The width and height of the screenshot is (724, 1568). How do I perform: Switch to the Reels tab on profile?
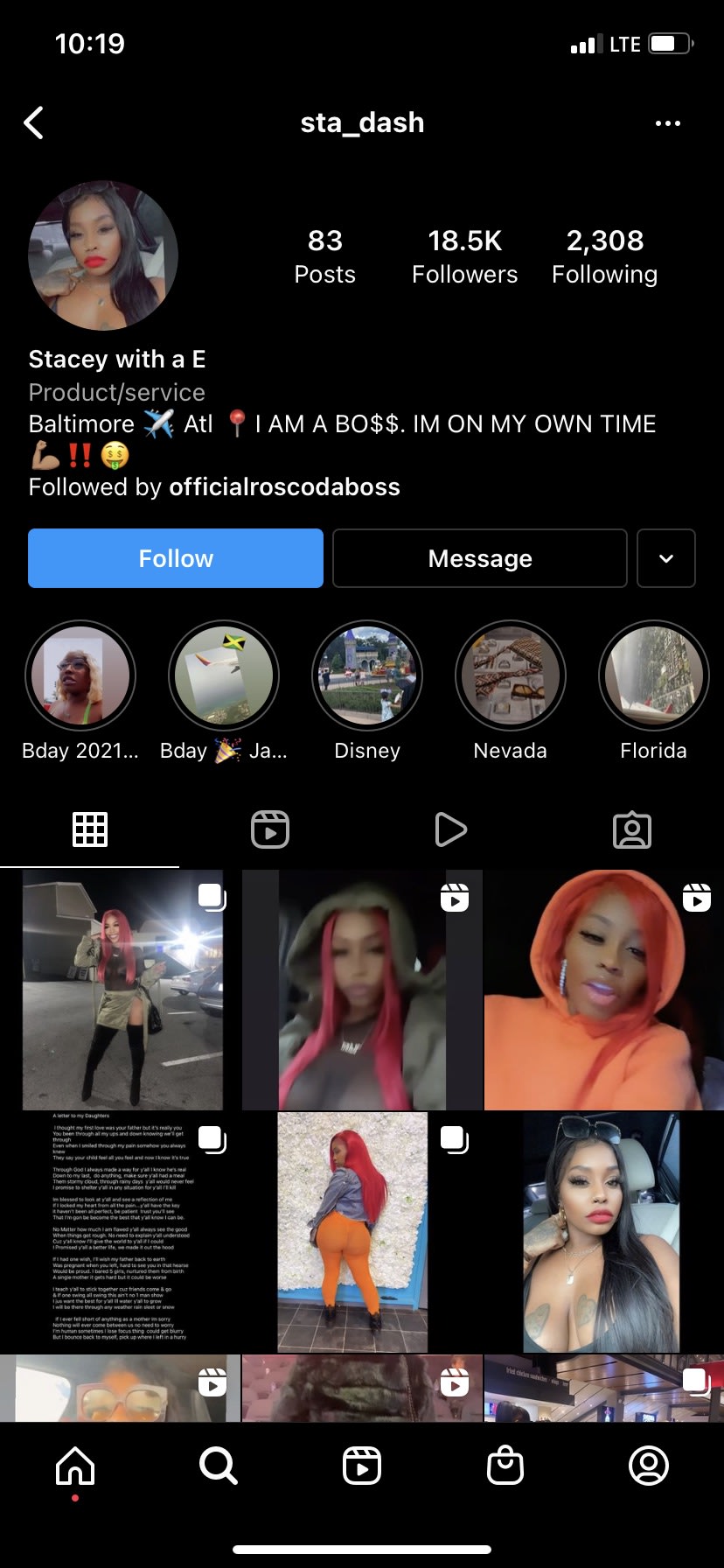coord(270,829)
